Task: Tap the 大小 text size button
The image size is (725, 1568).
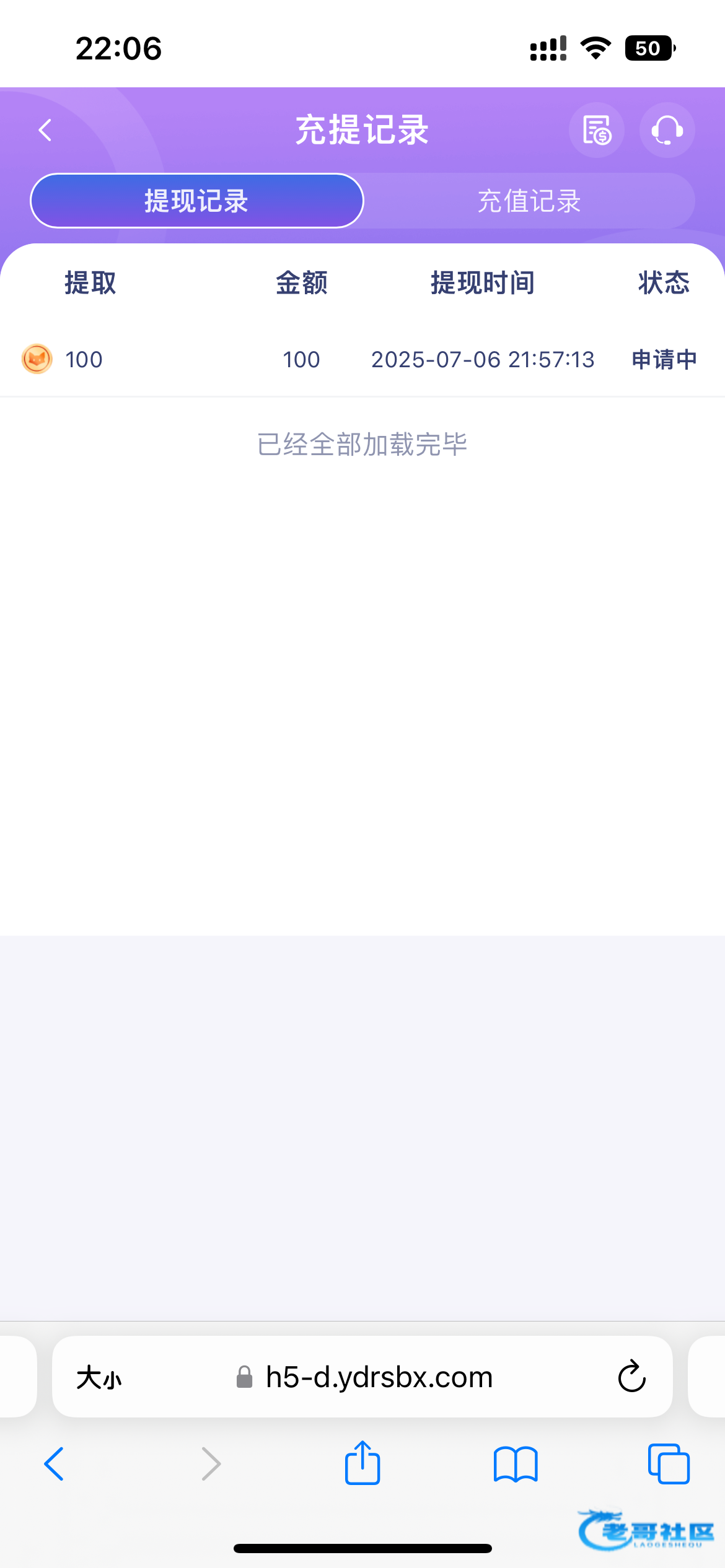Action: point(99,1378)
